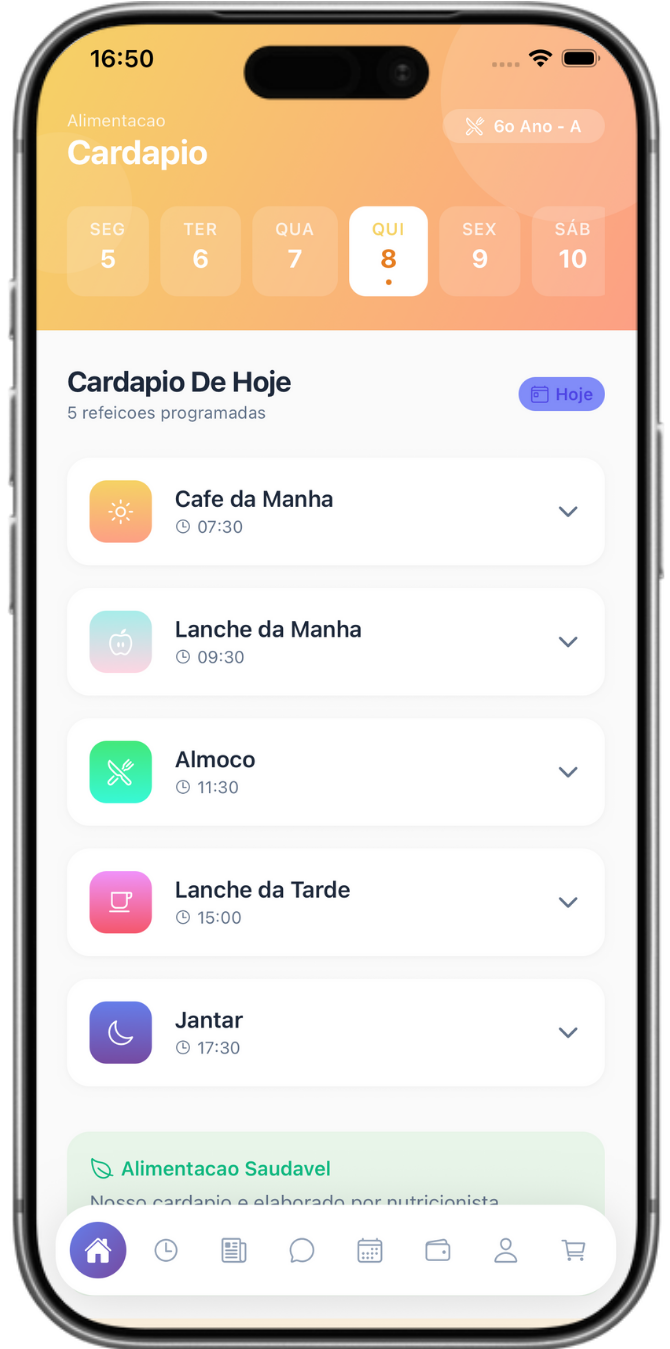Select Wednesday QUA 7
Screen dimensions: 670x1349
294,251
